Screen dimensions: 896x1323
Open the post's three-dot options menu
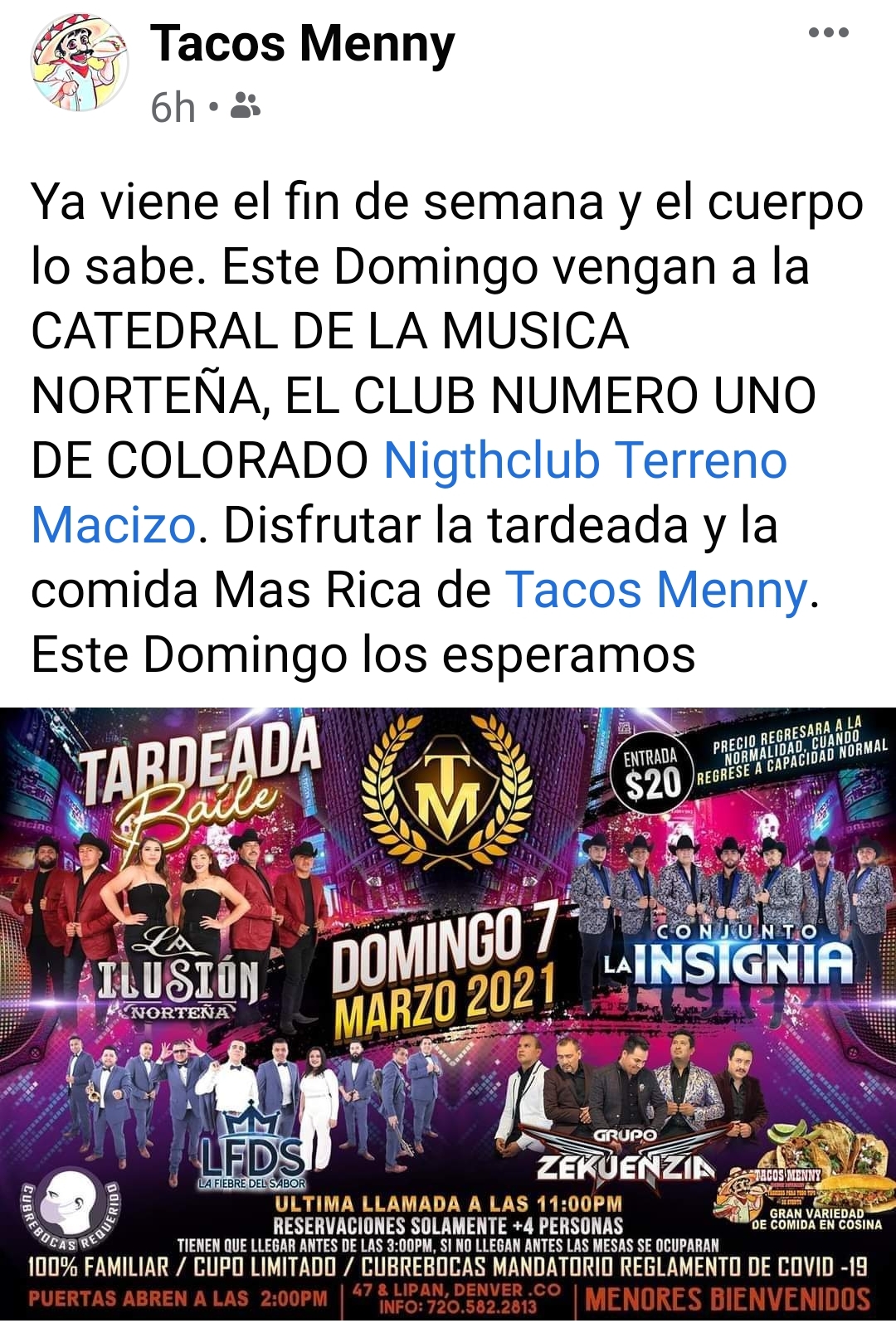point(828,33)
